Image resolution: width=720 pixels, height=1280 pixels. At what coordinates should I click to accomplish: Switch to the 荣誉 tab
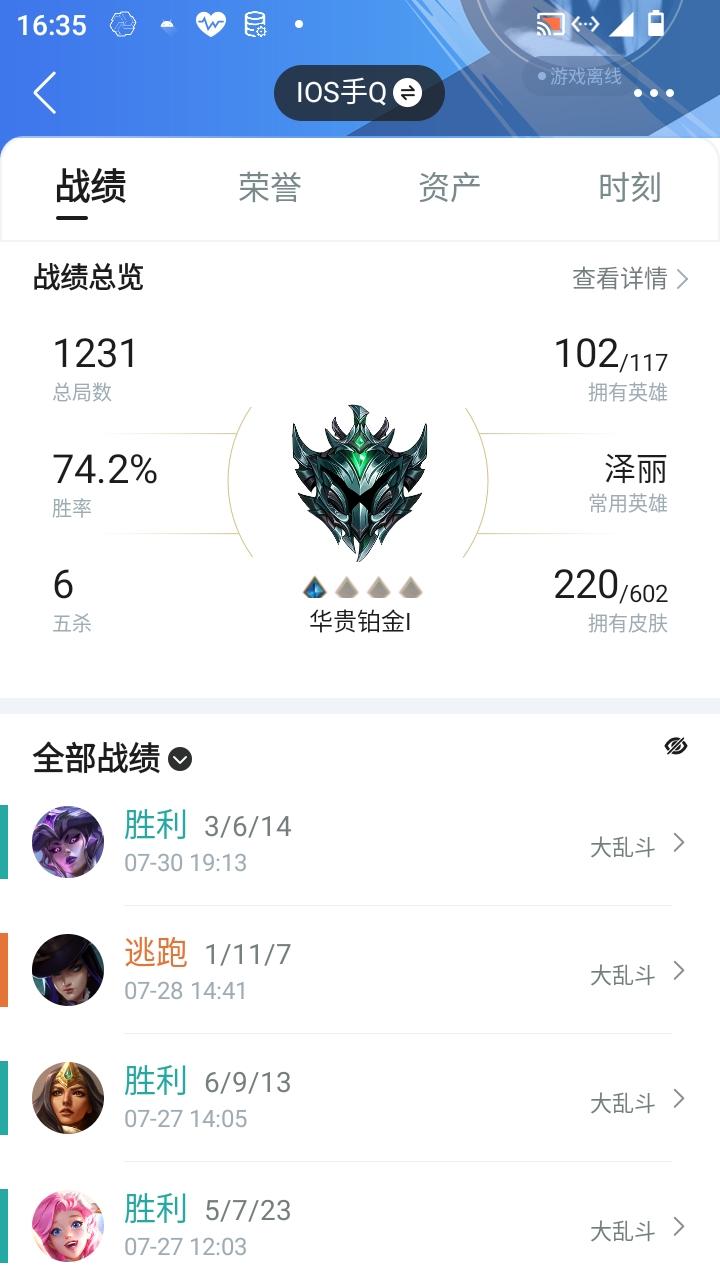pyautogui.click(x=268, y=187)
